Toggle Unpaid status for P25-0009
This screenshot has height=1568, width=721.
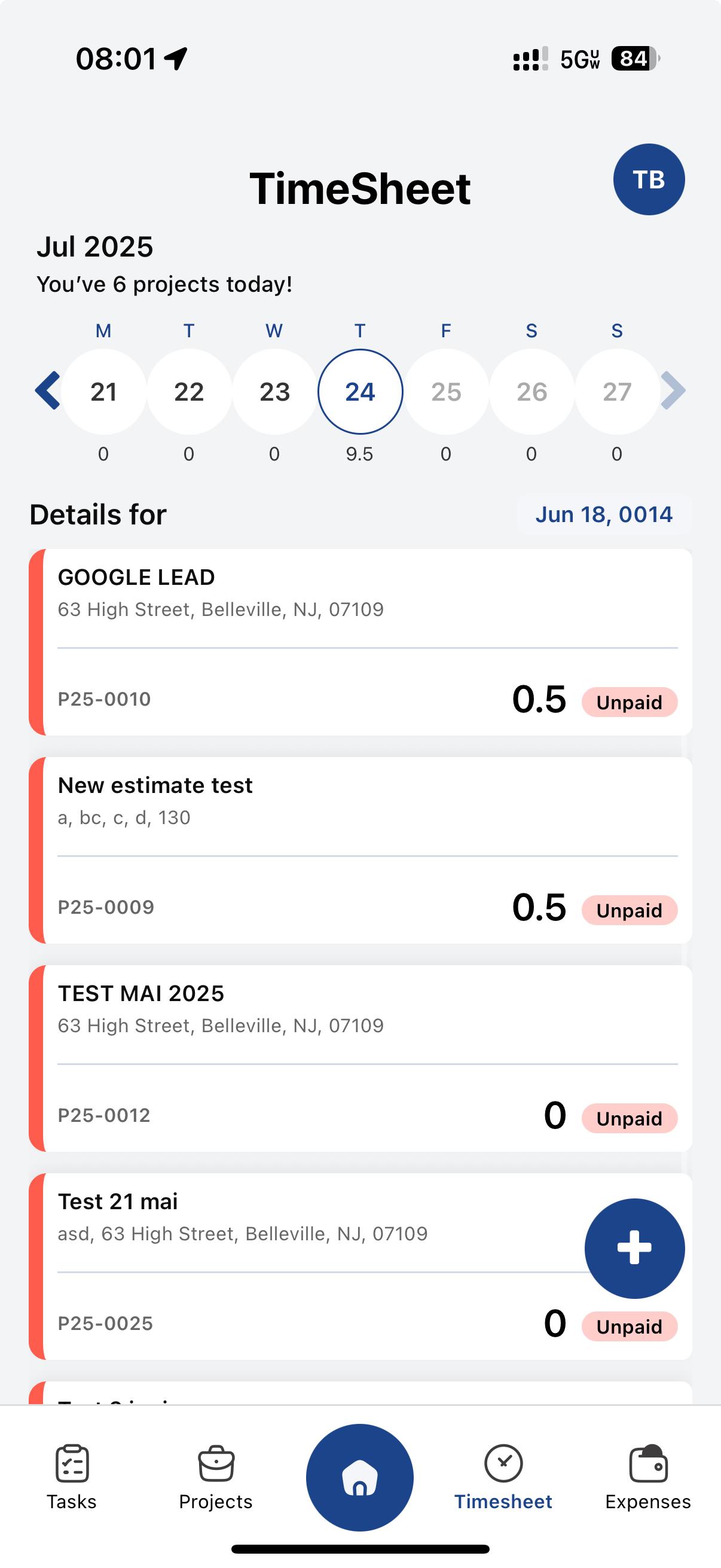tap(630, 910)
